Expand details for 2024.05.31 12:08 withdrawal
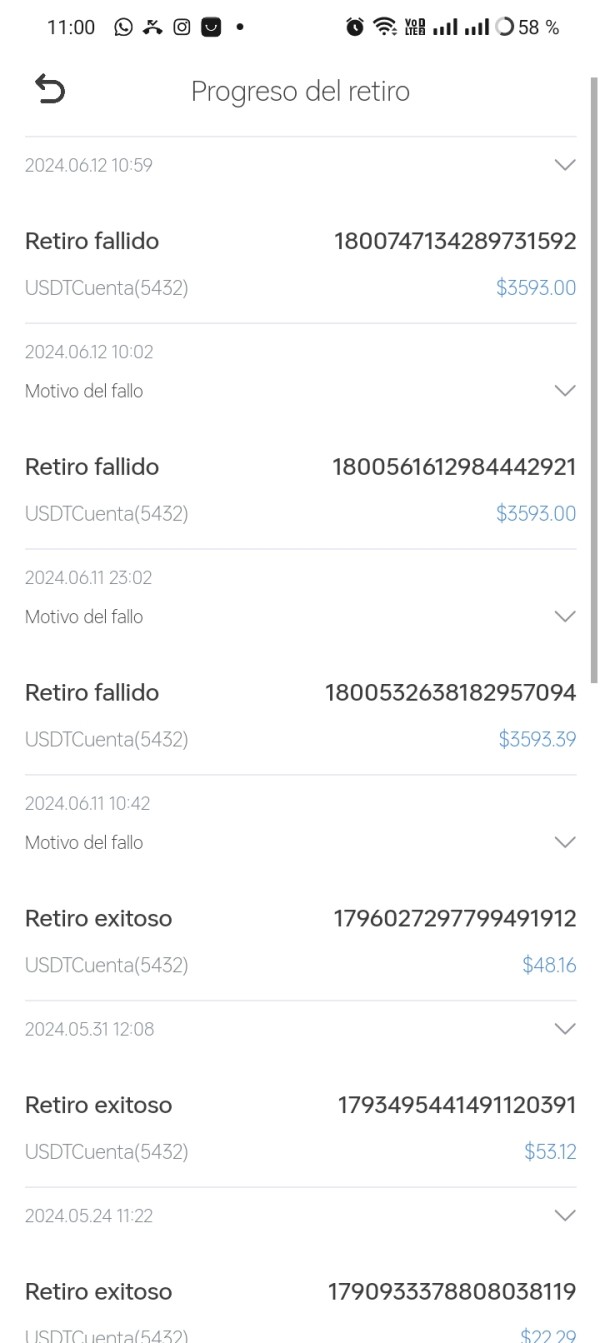Screen dimensions: 600x1343 pos(564,1029)
